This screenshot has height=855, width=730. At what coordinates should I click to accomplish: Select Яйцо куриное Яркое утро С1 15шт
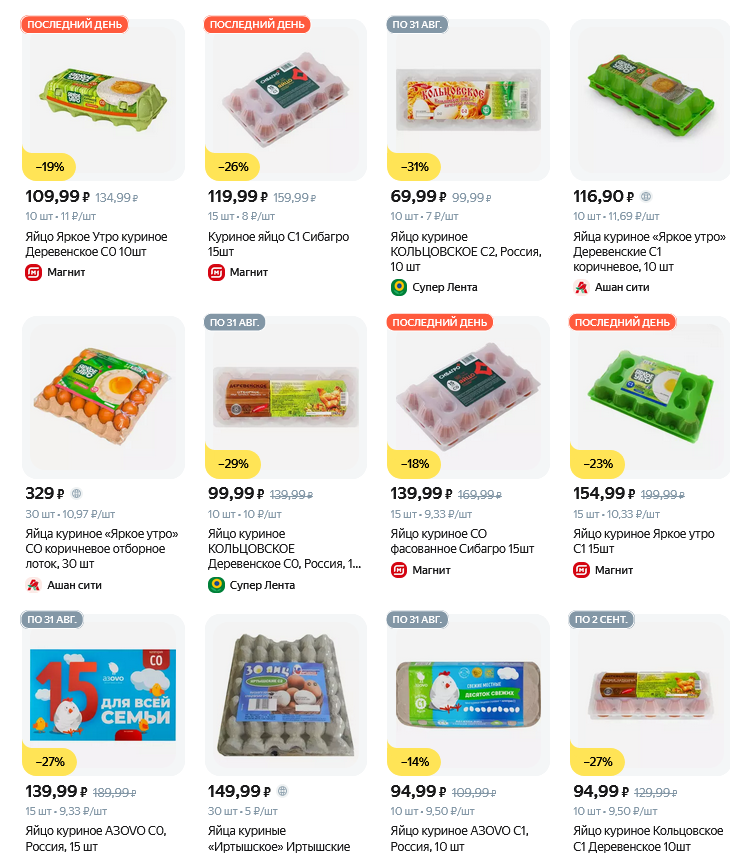tap(651, 396)
